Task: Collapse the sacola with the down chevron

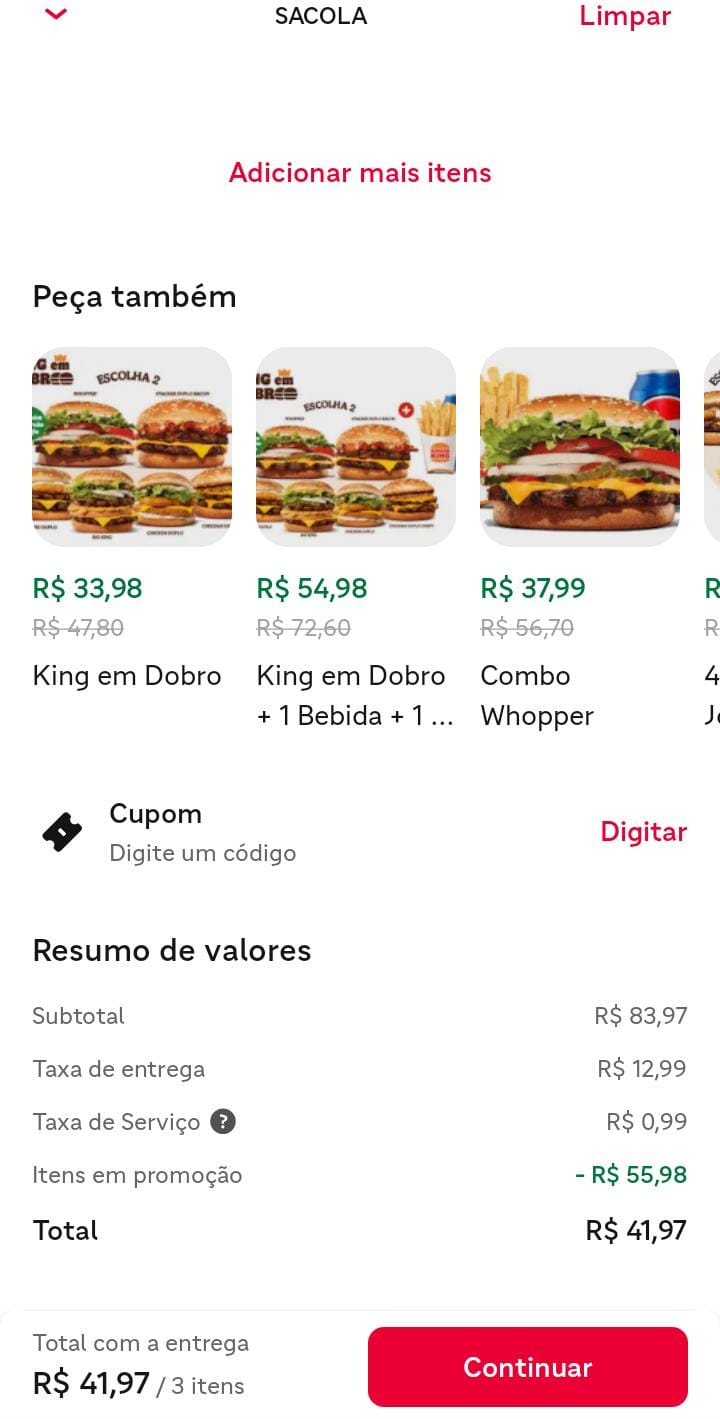Action: [57, 15]
